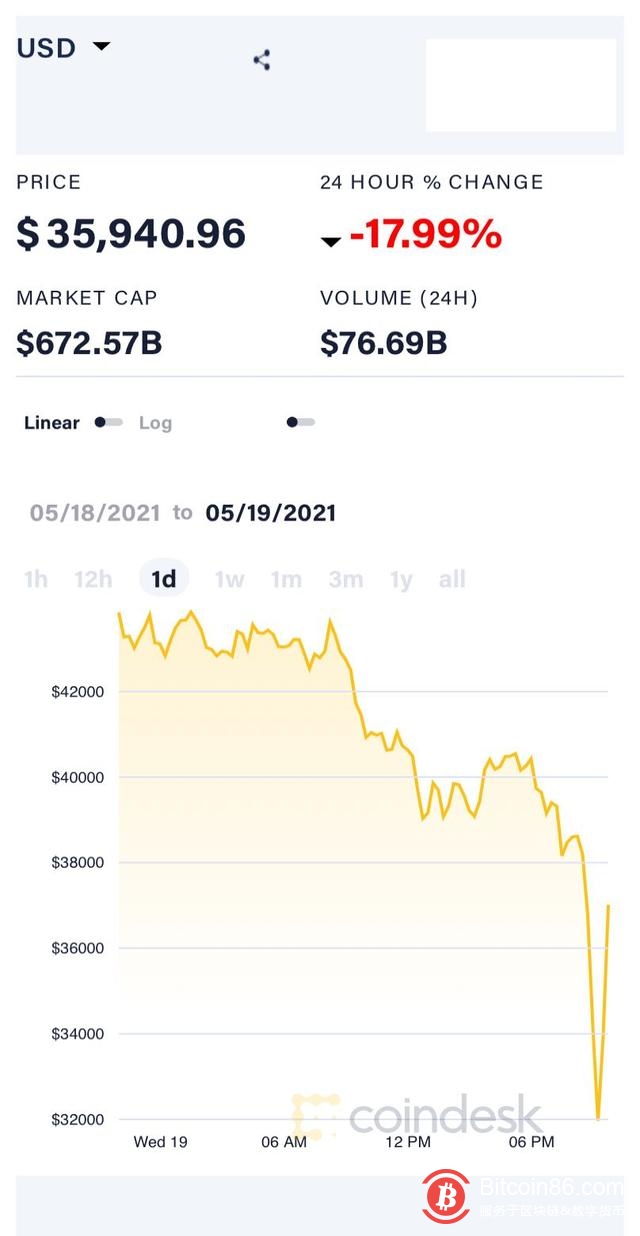Show all-time price history

pyautogui.click(x=452, y=579)
